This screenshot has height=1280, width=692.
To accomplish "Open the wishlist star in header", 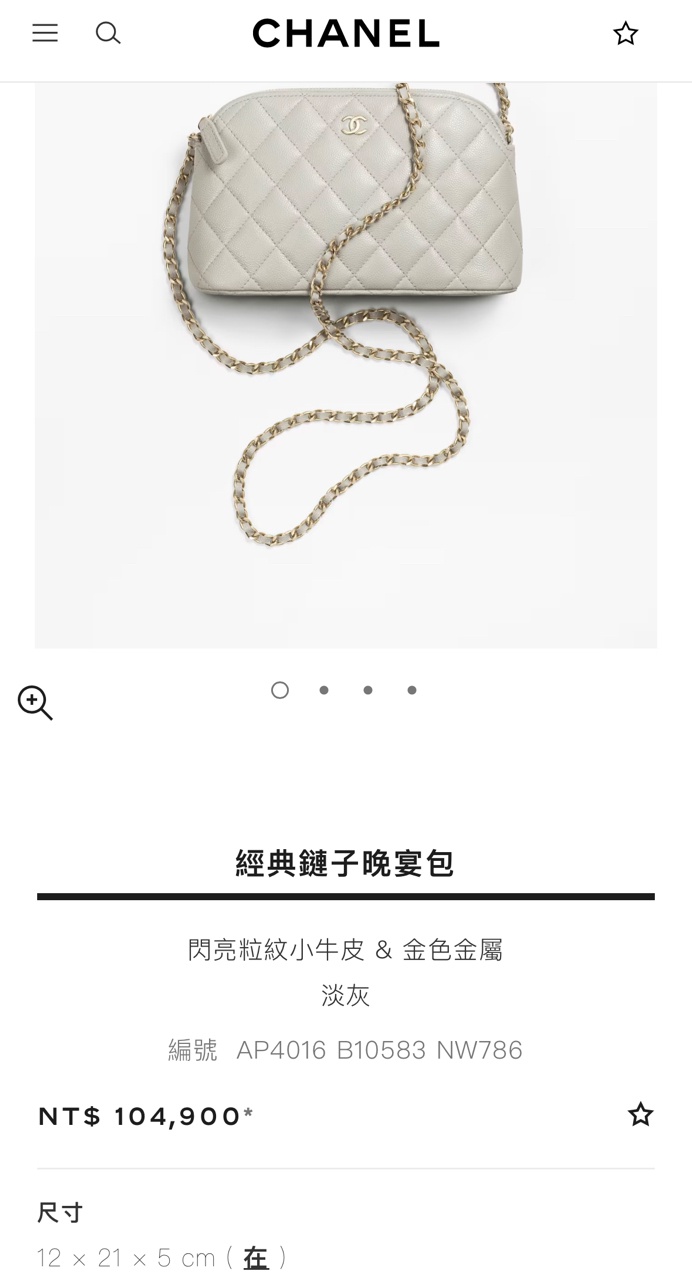I will tap(625, 34).
